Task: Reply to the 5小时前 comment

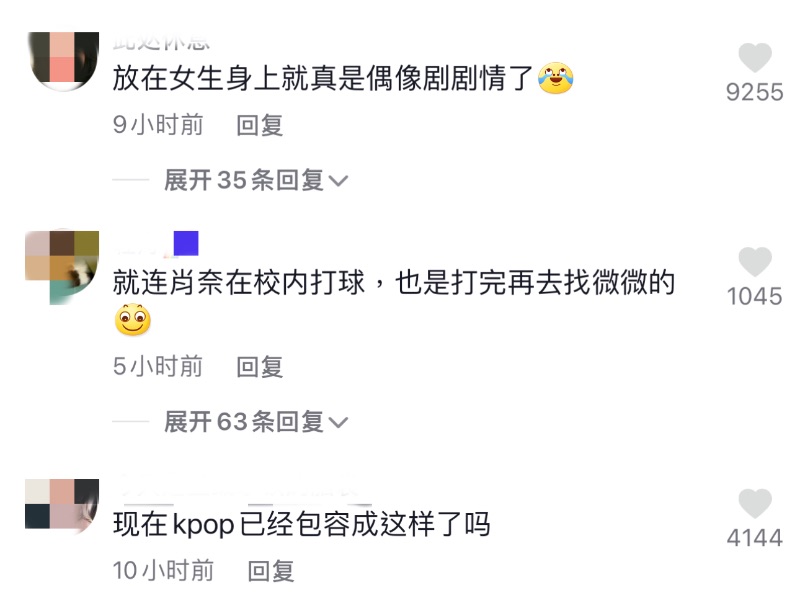Action: click(x=260, y=367)
